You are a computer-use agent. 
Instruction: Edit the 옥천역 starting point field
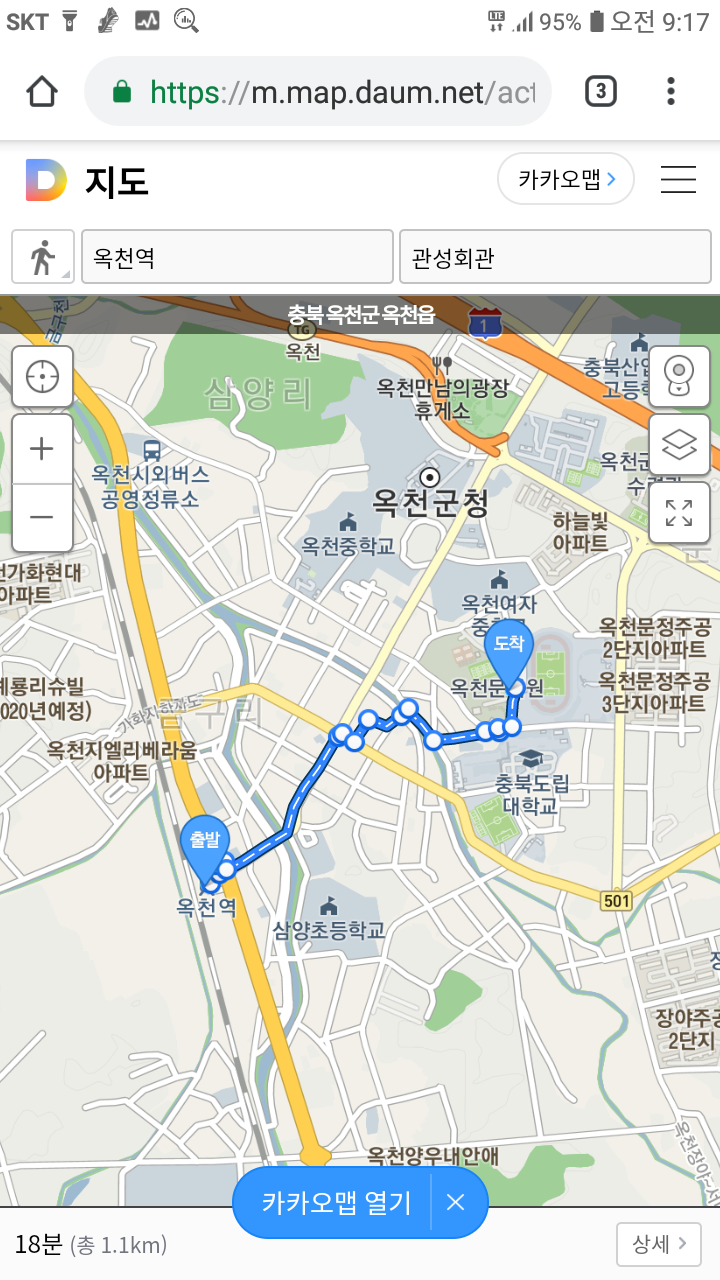pyautogui.click(x=237, y=257)
